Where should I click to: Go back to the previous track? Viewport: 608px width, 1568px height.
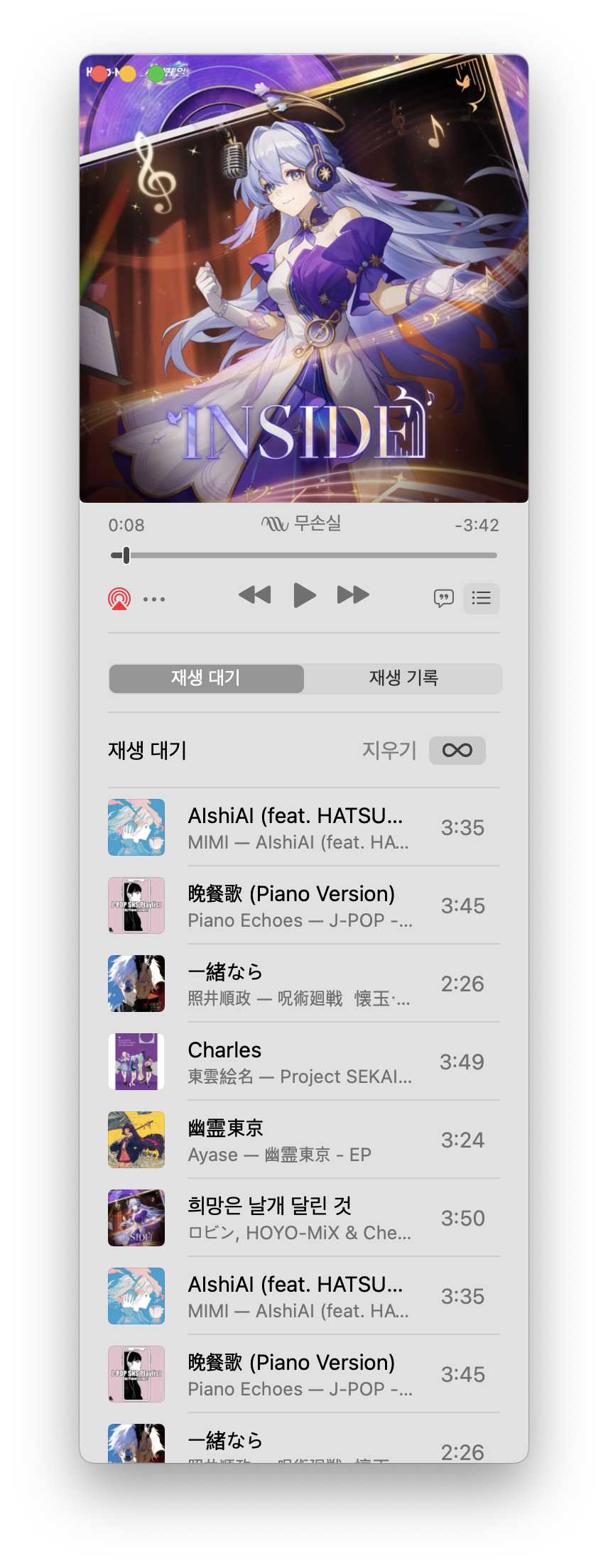(x=255, y=595)
